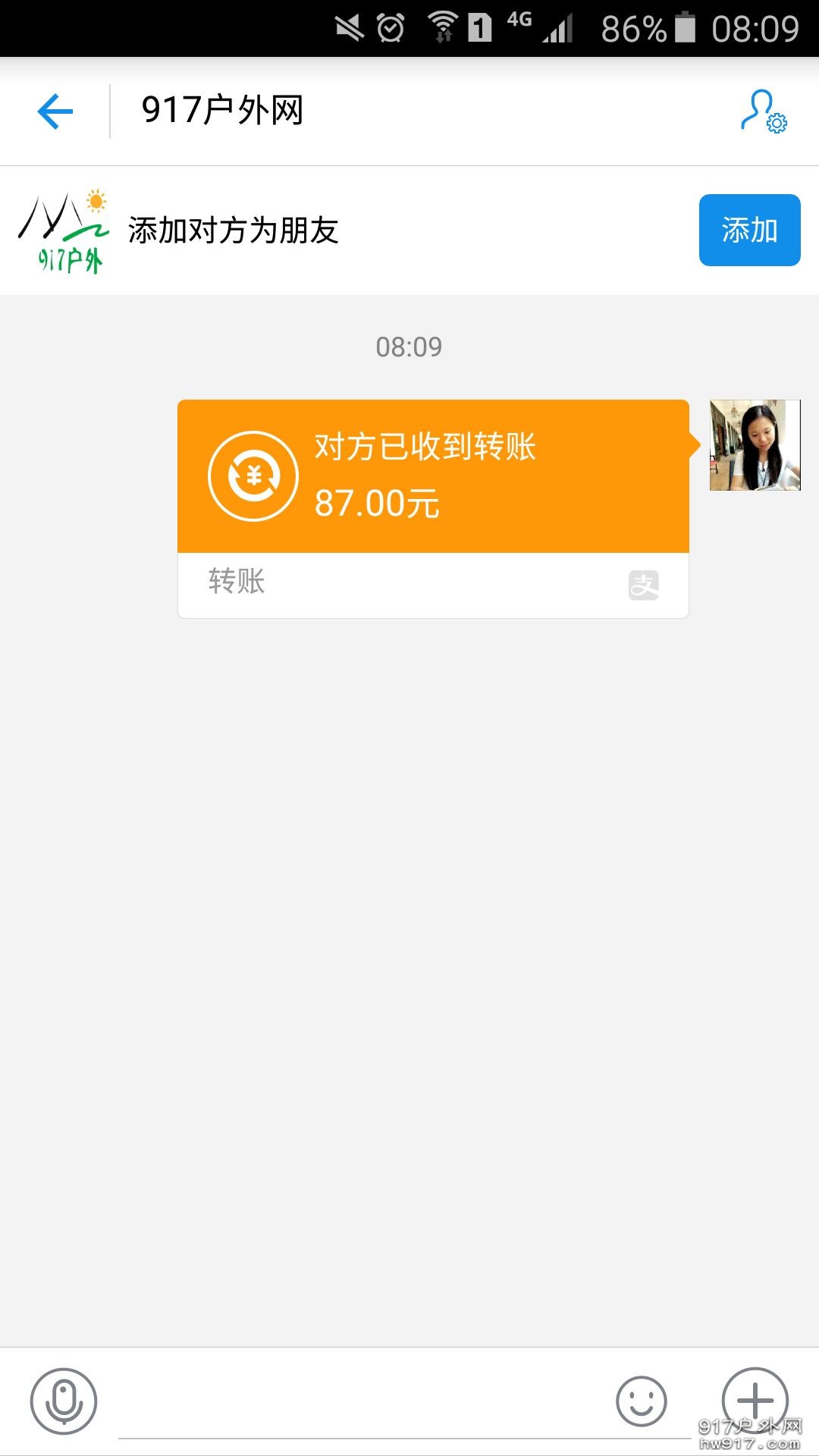Open the 87.00元 transfer record
The image size is (819, 1456).
(378, 504)
